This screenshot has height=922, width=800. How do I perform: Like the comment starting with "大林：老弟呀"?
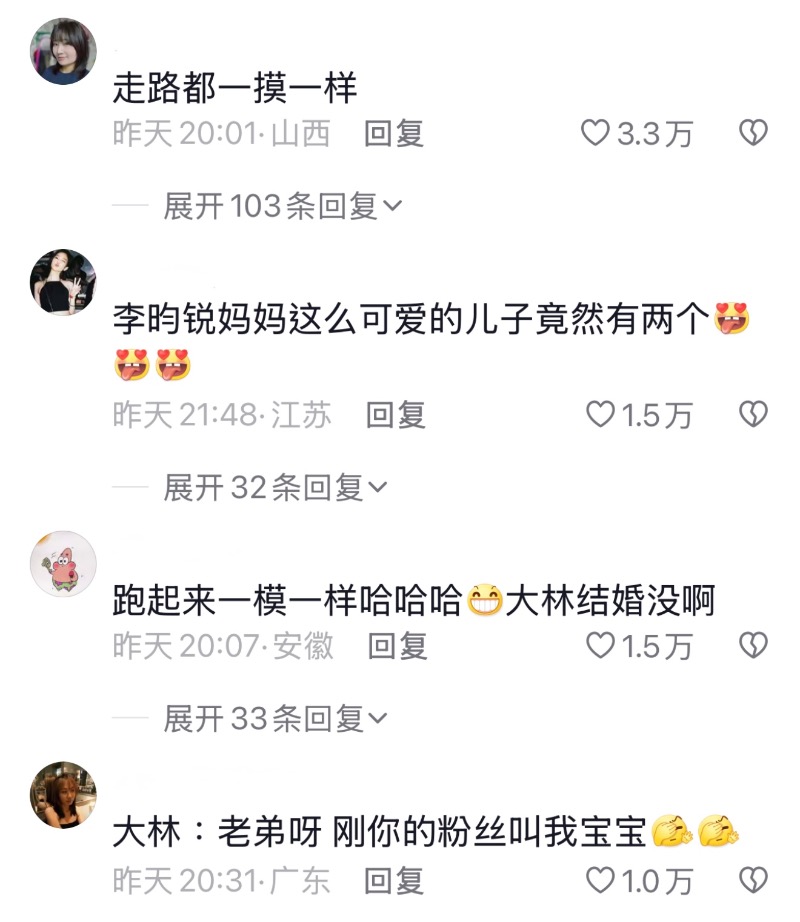click(x=600, y=881)
